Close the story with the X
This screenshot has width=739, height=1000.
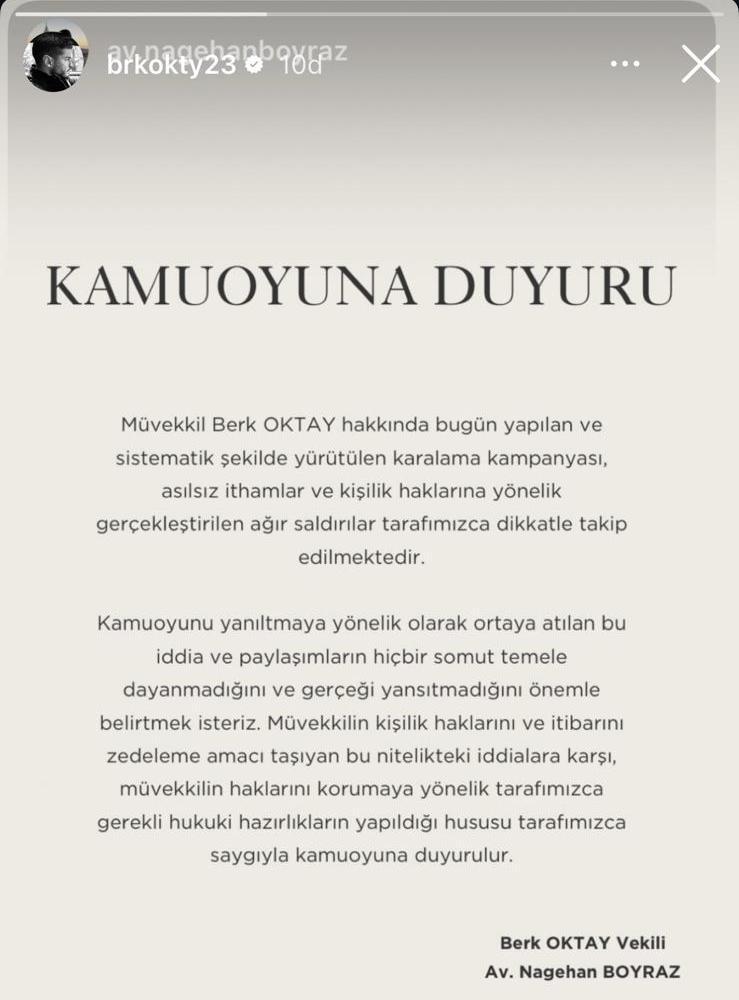click(x=700, y=63)
